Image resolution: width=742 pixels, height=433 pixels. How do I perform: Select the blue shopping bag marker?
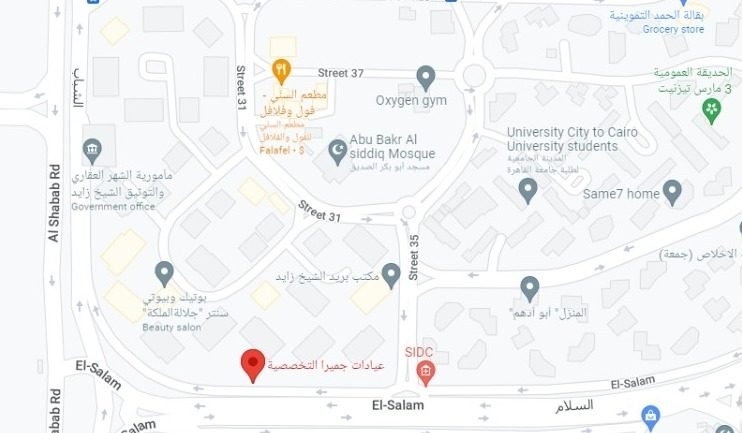tap(650, 414)
